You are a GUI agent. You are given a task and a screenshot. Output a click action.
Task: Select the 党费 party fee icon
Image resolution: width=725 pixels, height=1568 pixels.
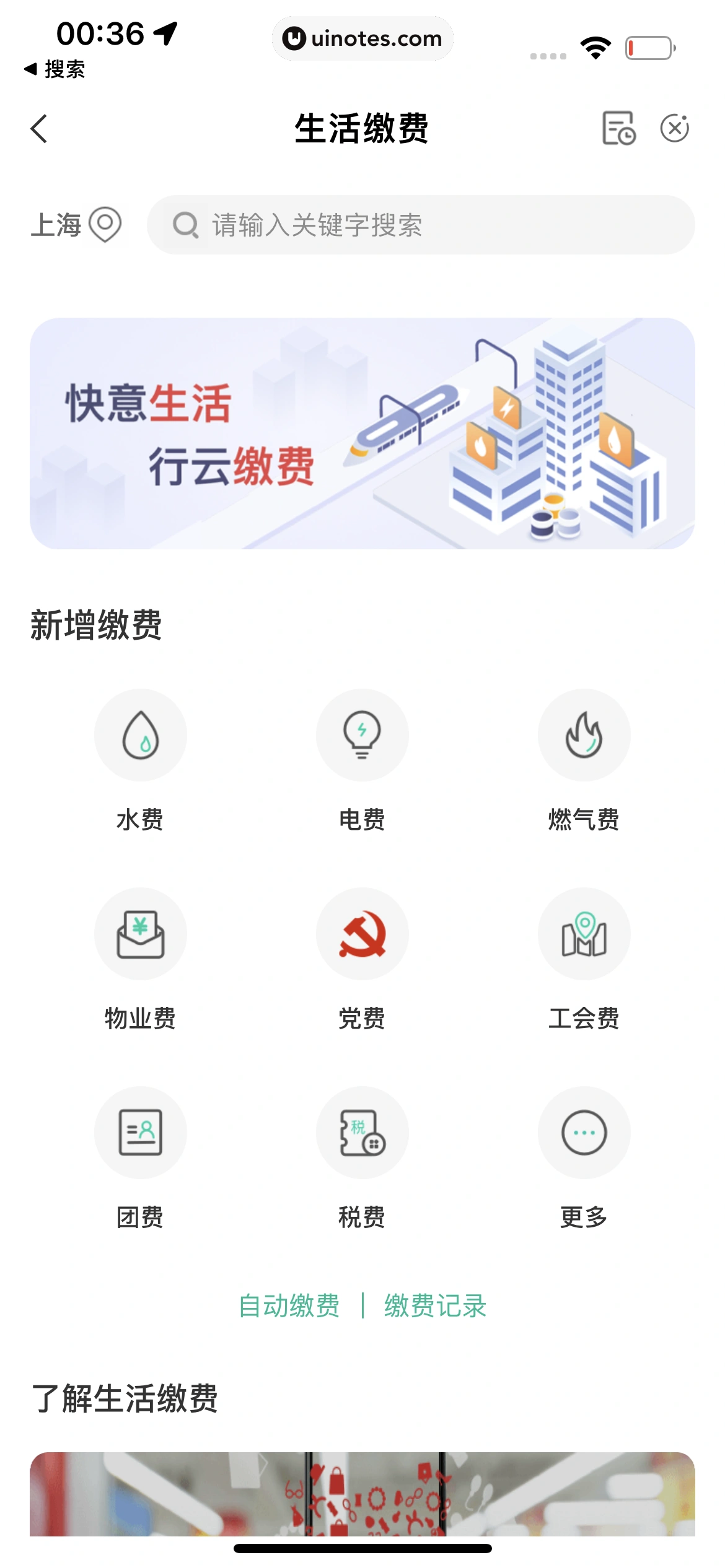(362, 934)
